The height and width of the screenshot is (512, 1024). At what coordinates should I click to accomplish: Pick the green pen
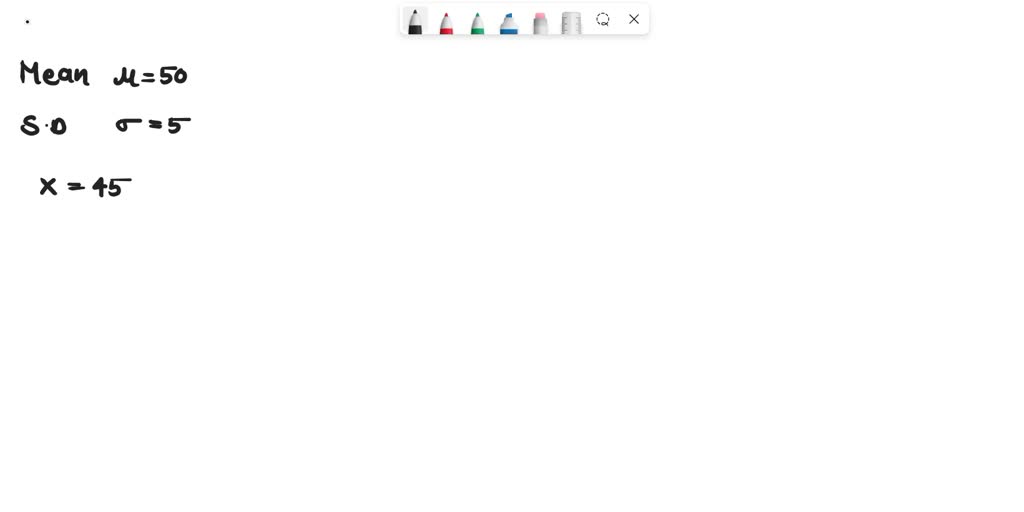(x=477, y=22)
